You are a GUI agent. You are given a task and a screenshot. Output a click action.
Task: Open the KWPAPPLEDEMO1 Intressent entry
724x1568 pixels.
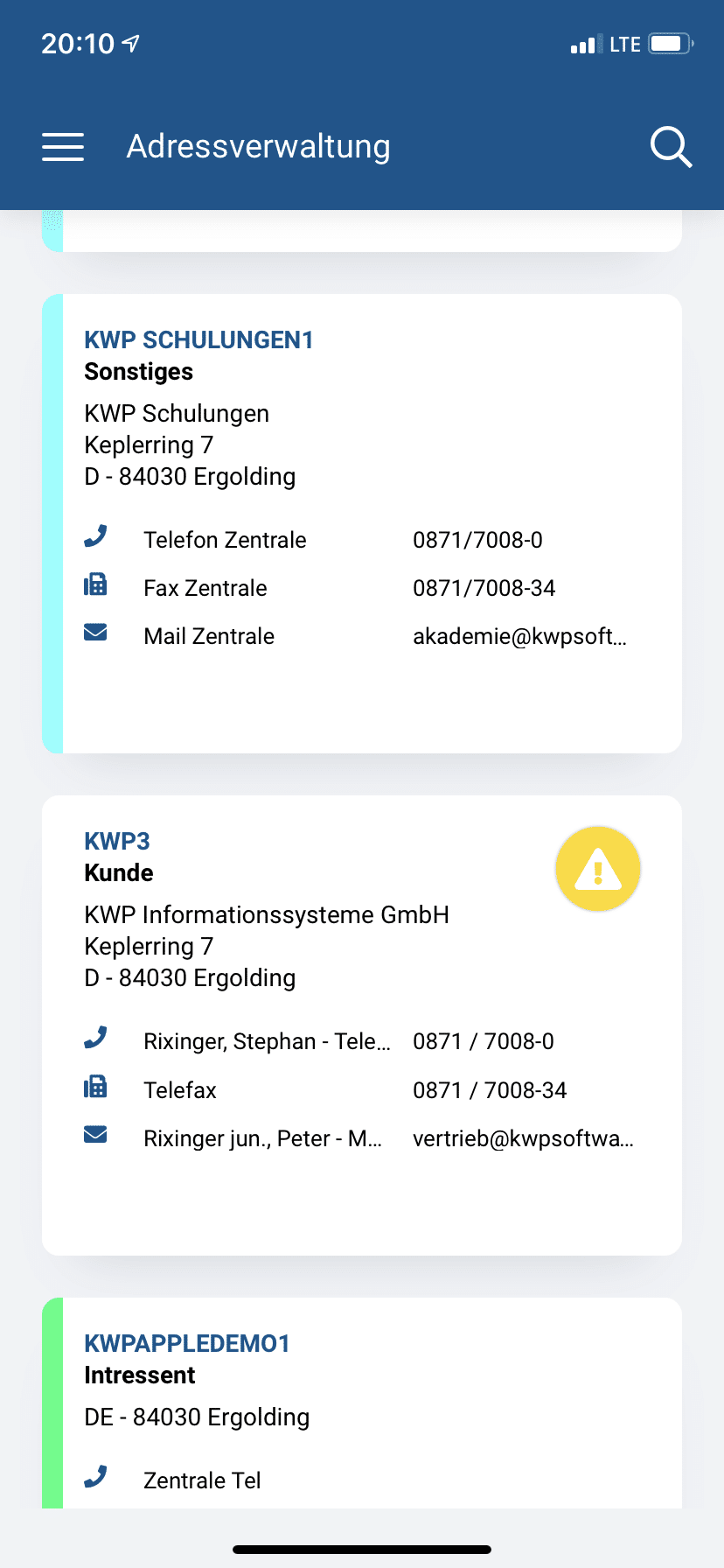[189, 1343]
